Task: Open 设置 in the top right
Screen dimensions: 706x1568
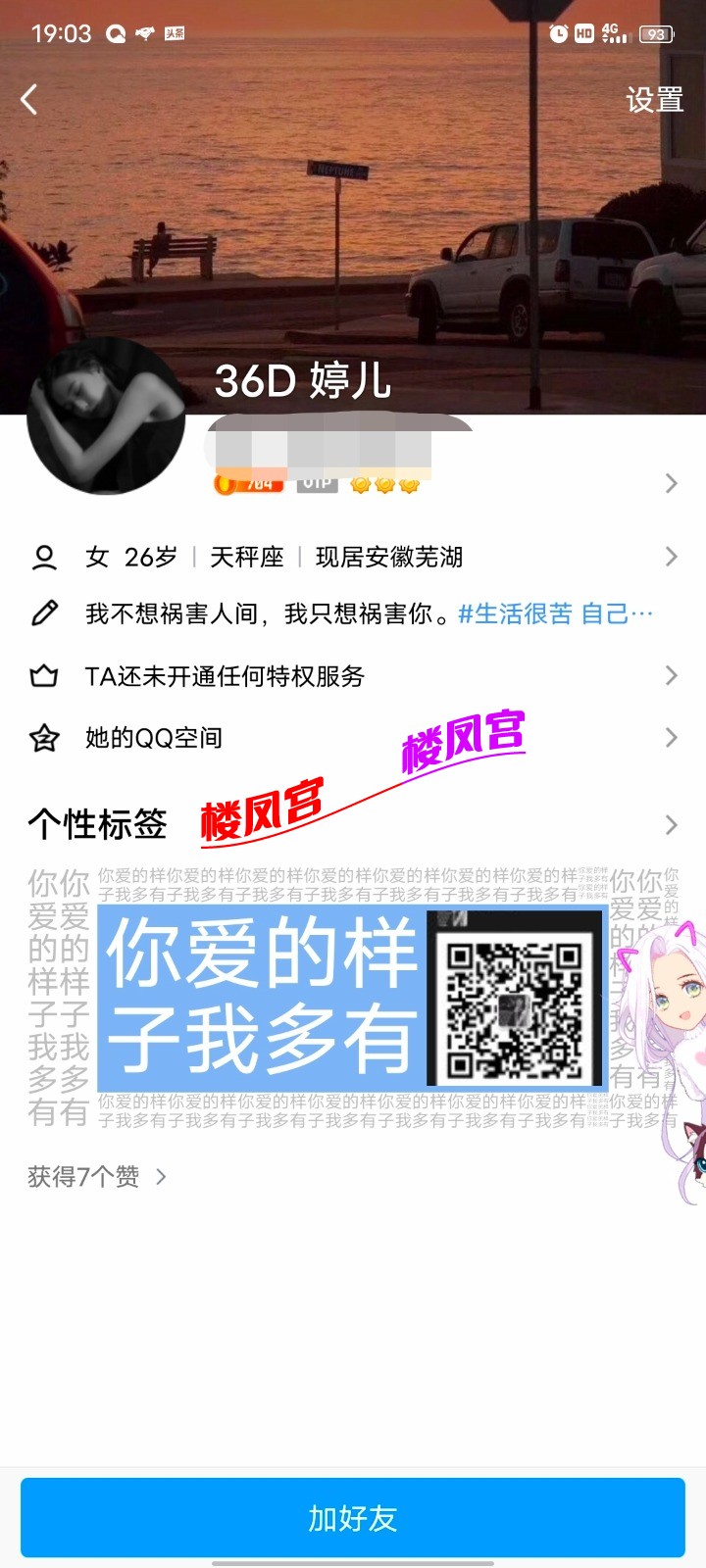Action: [x=654, y=100]
